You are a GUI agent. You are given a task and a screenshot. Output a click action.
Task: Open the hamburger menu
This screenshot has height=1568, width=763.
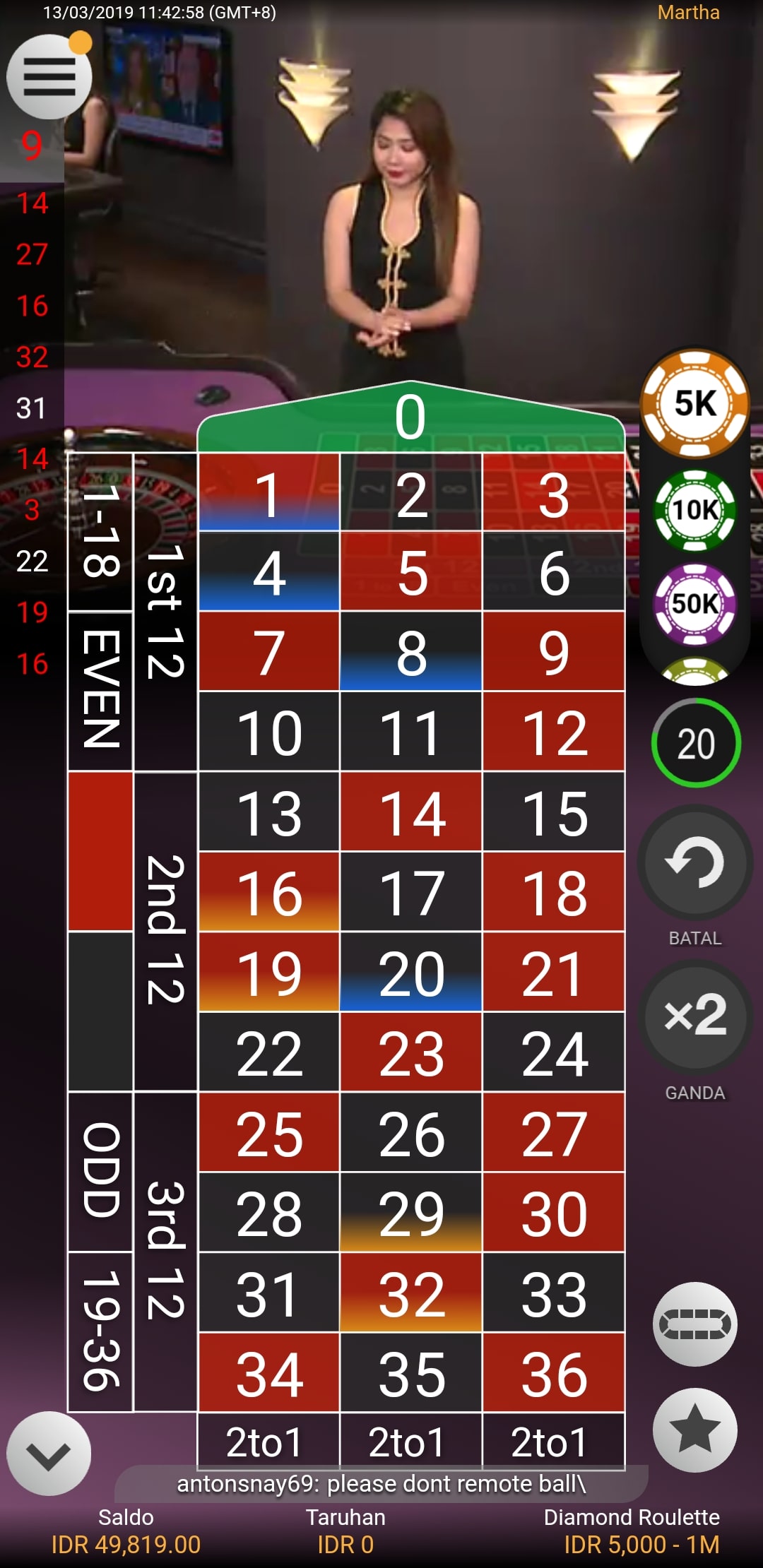click(49, 76)
